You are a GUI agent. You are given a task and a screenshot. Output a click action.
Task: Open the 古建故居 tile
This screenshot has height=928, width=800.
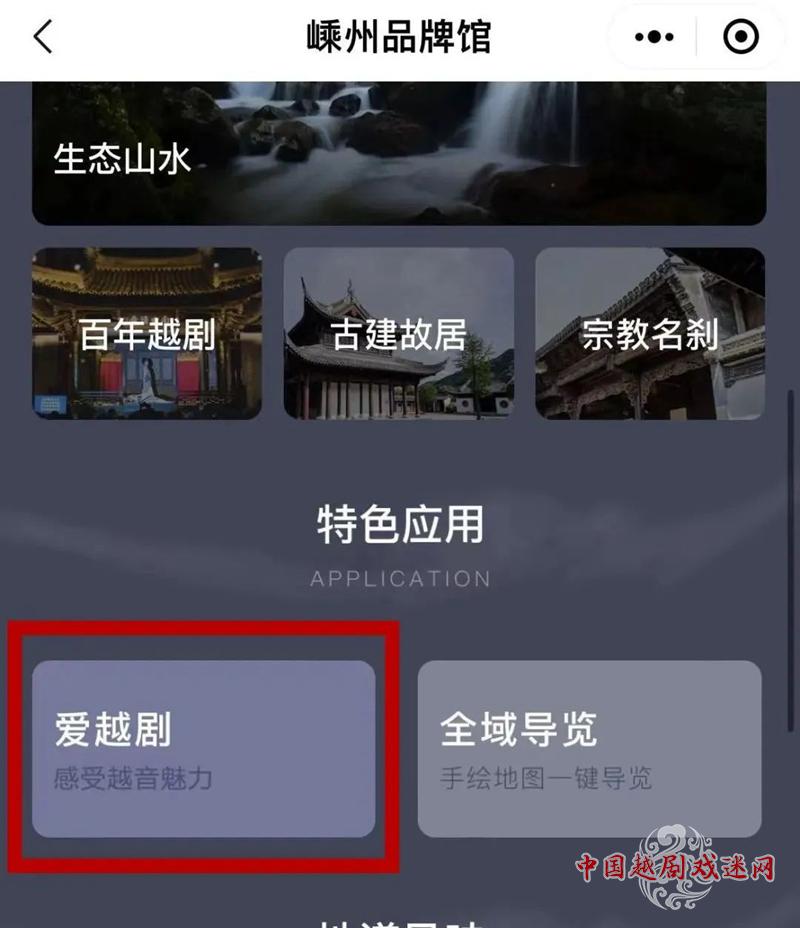pos(399,334)
